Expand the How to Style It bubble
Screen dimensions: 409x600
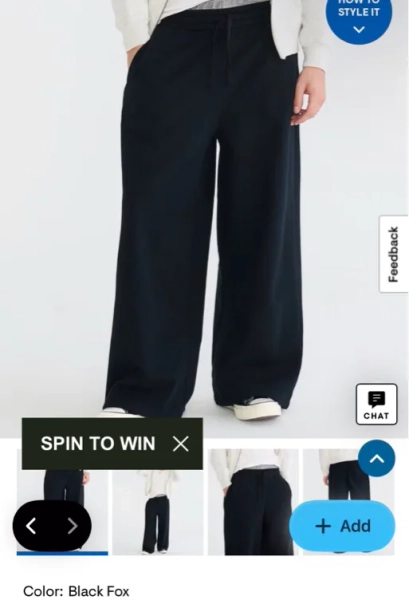tap(358, 18)
